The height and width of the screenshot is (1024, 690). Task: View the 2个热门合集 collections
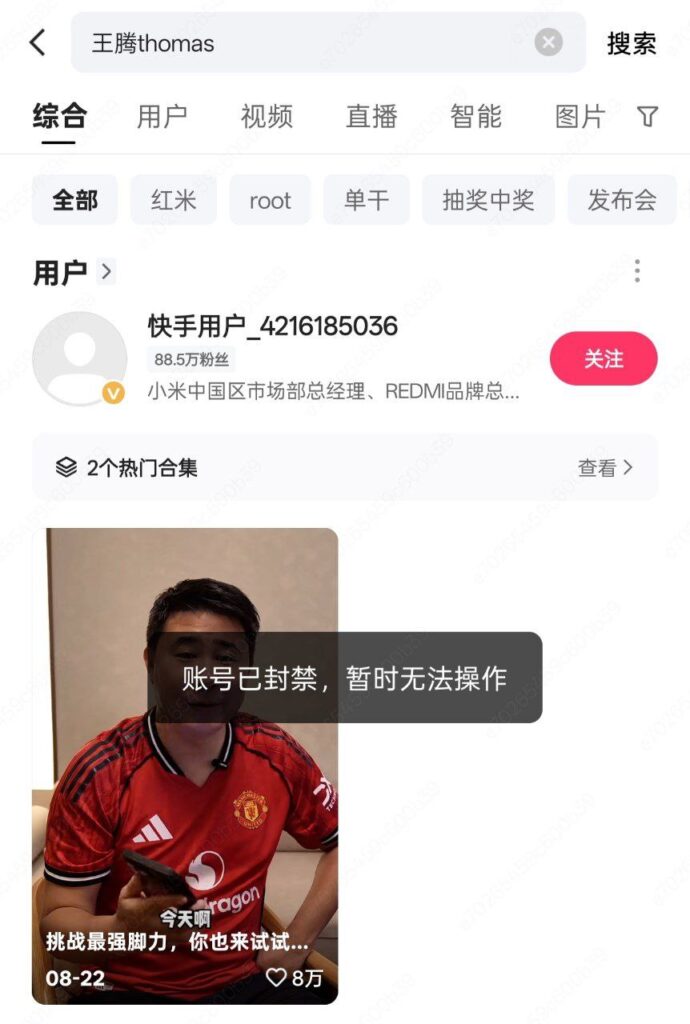coord(345,467)
